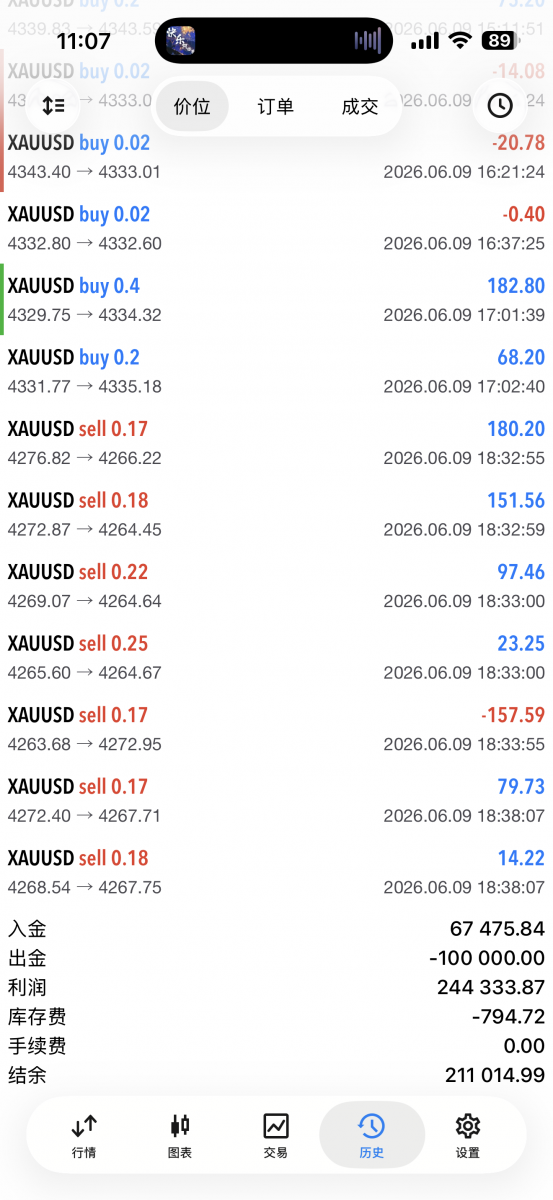553x1200 pixels.
Task: Switch to the 交易 tab
Action: pos(276,1136)
